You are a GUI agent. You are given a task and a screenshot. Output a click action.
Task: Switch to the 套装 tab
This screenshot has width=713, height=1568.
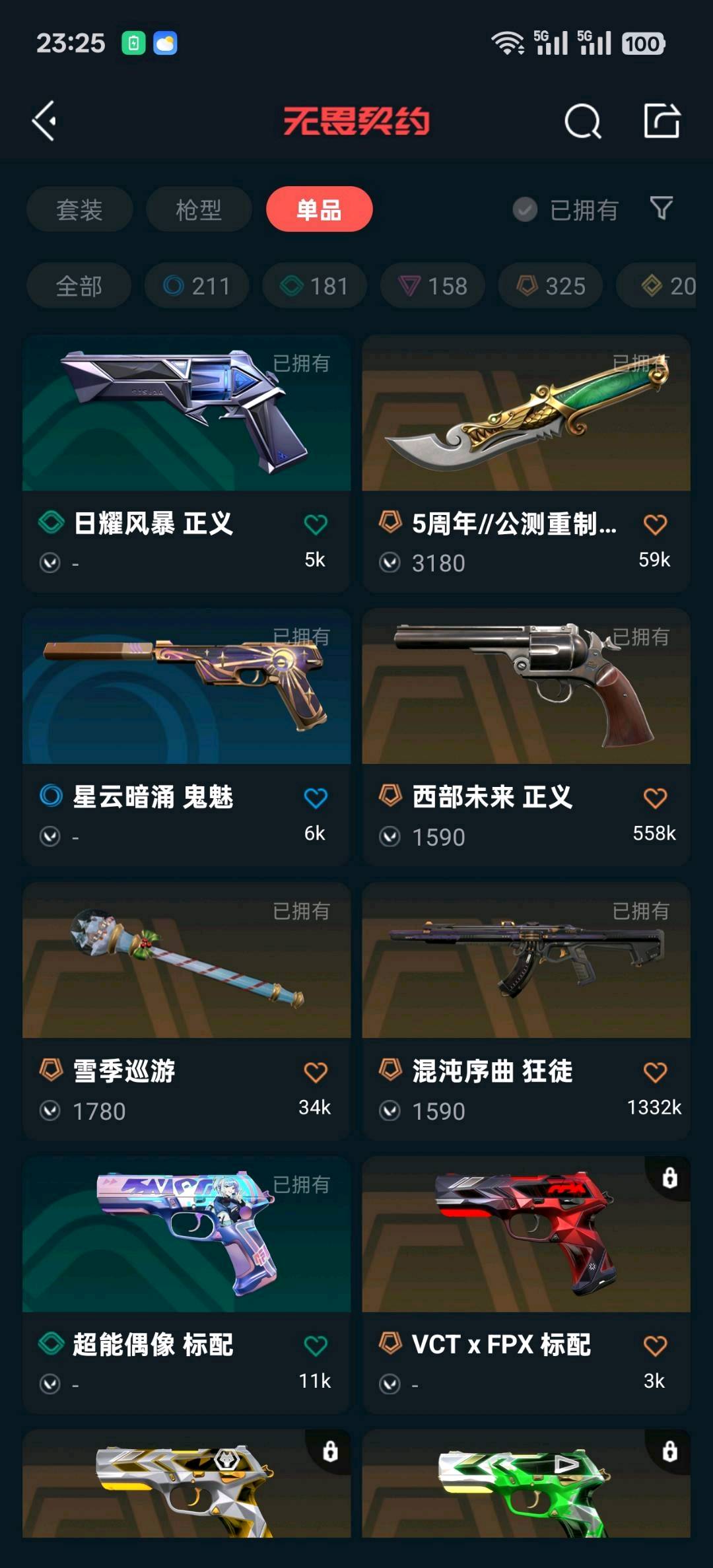[x=79, y=210]
